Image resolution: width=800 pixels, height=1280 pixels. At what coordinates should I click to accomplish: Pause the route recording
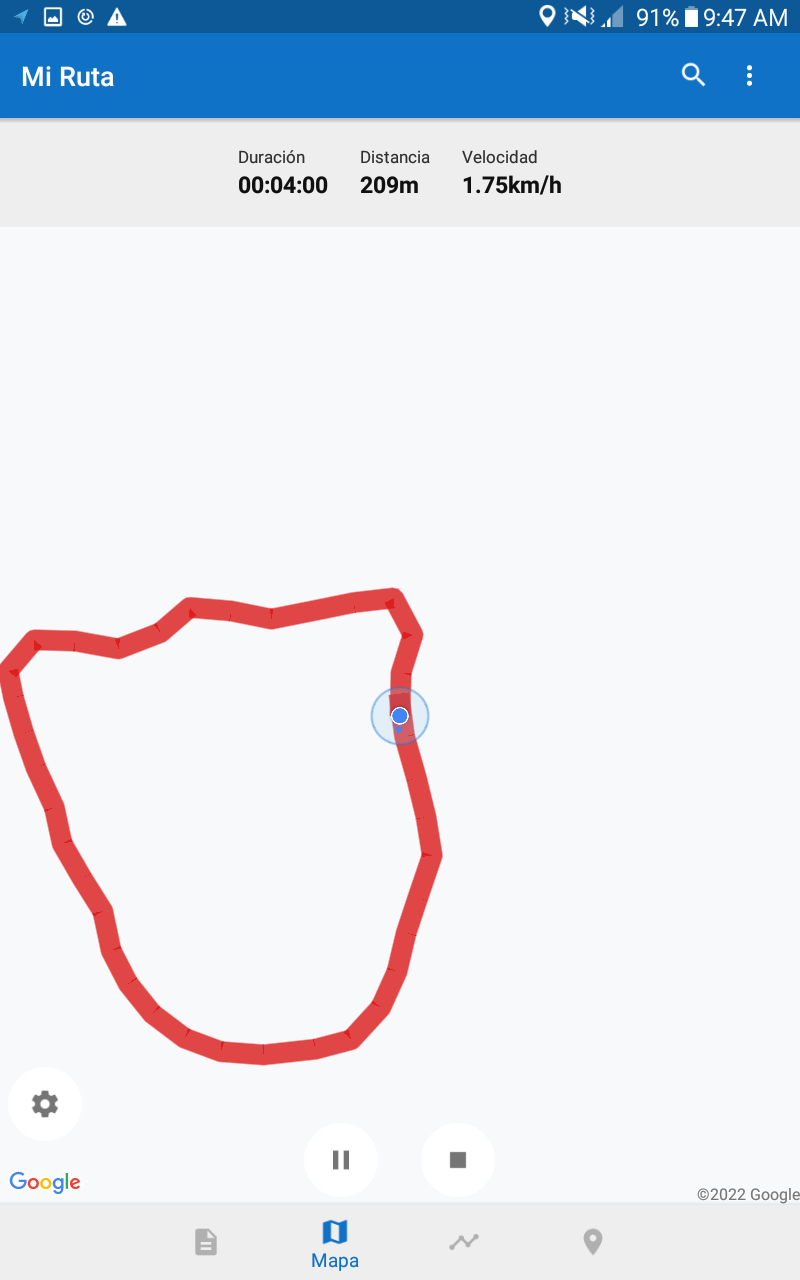(x=341, y=1160)
